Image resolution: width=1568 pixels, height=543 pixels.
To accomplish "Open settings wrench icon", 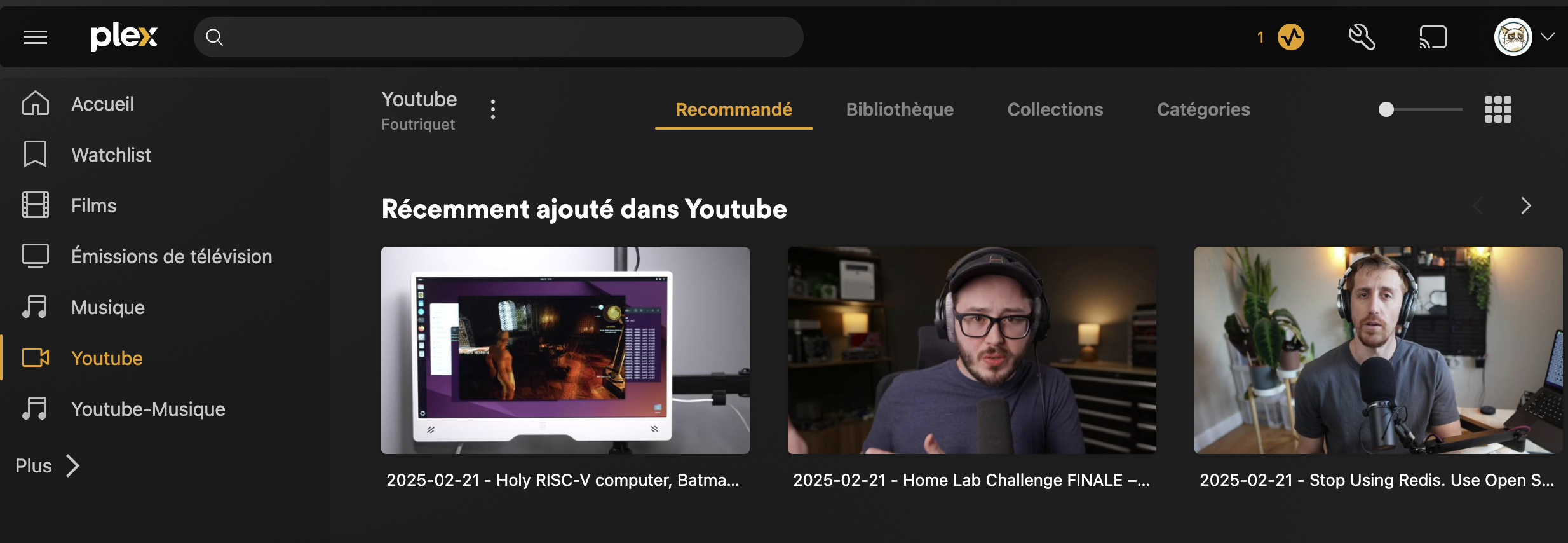I will pos(1362,38).
